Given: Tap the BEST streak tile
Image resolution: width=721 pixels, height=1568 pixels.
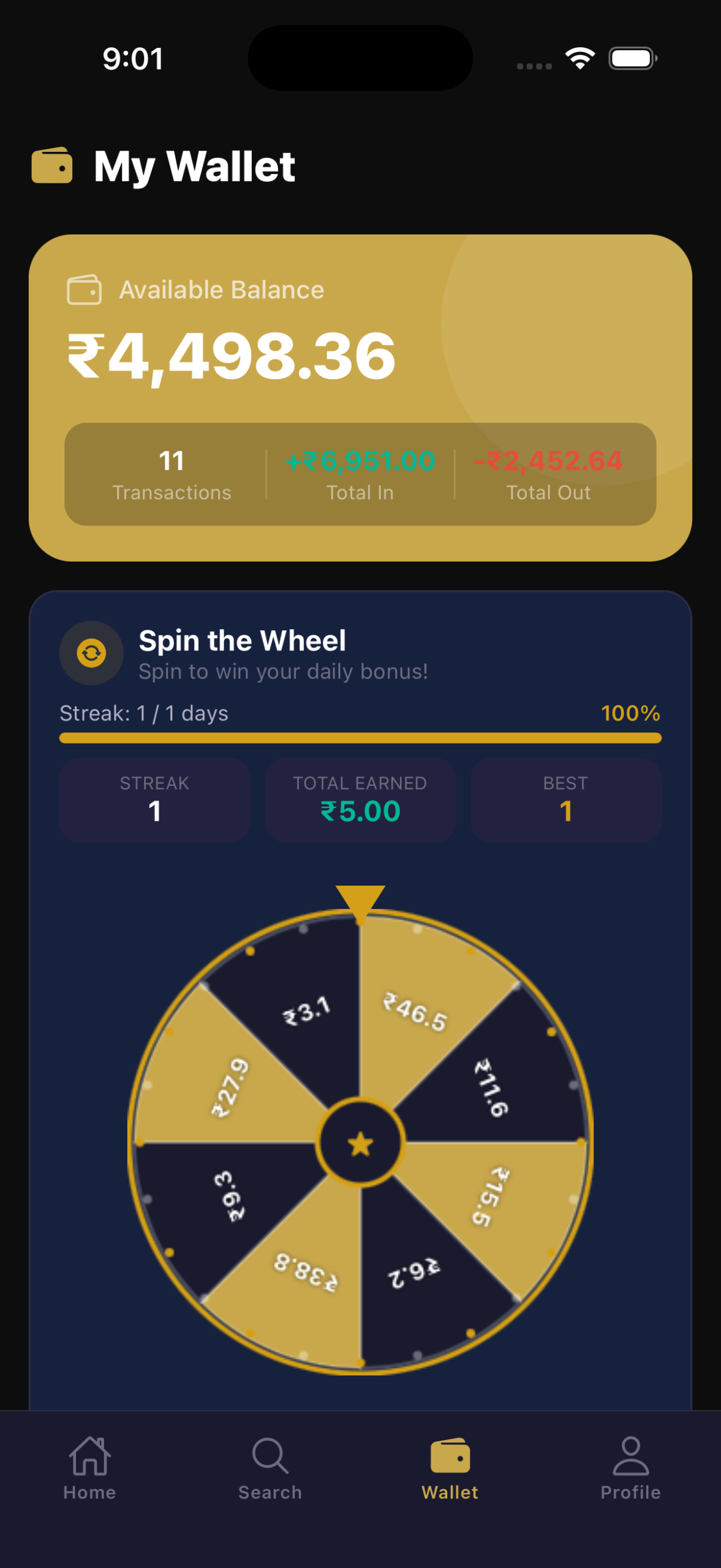Looking at the screenshot, I should (x=565, y=799).
